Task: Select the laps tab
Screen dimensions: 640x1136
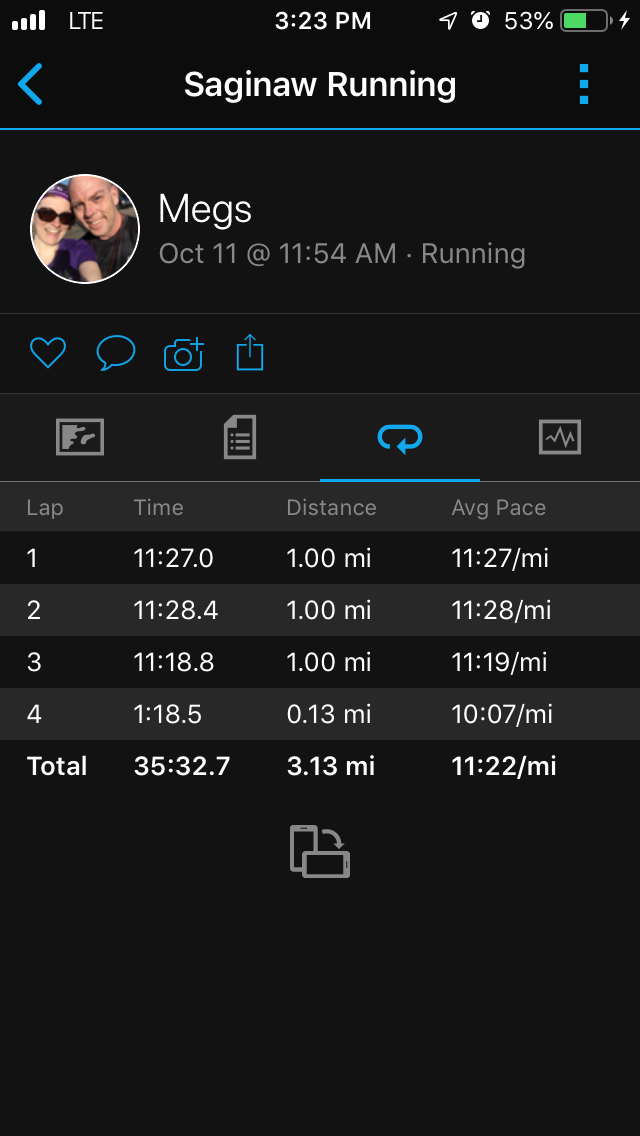Action: click(399, 437)
